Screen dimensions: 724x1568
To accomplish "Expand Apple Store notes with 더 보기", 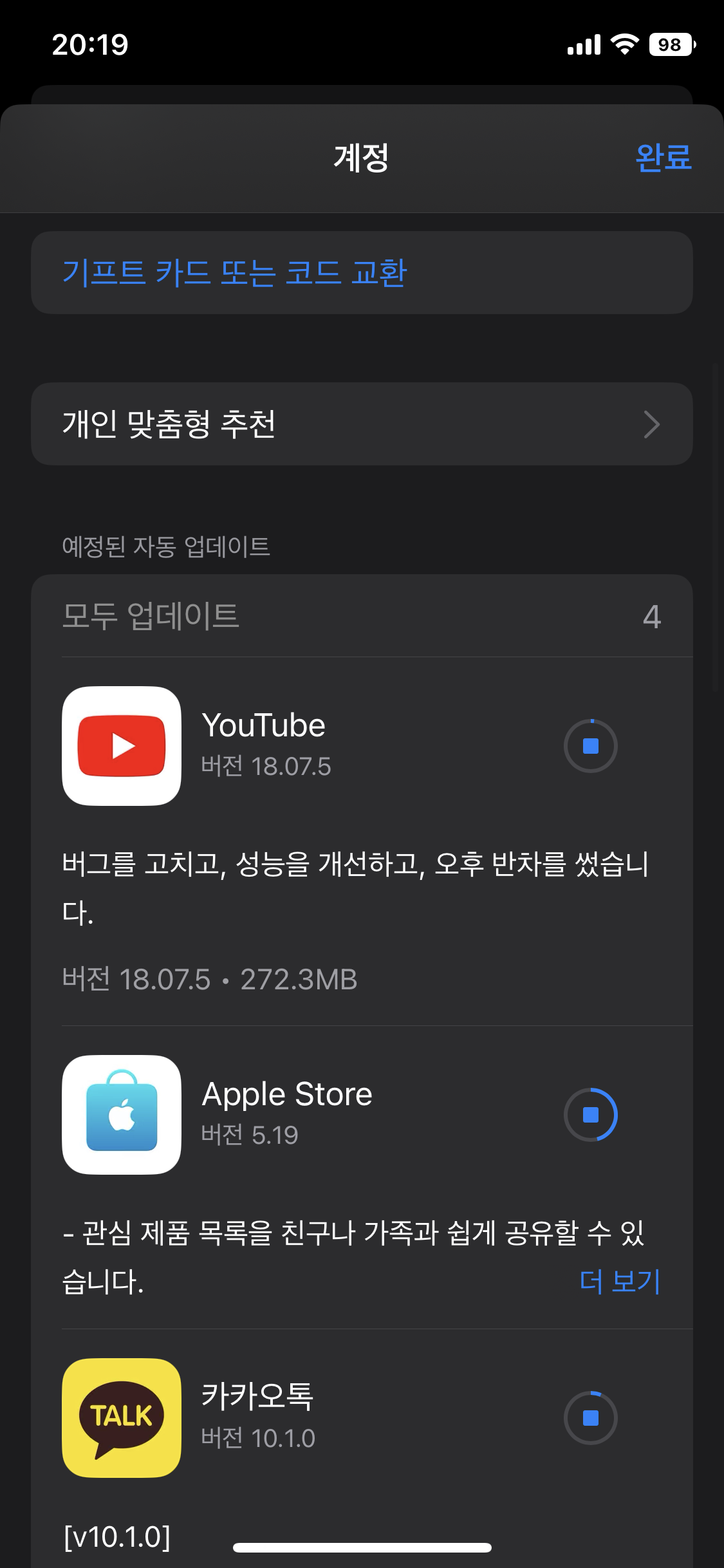I will pos(620,1281).
